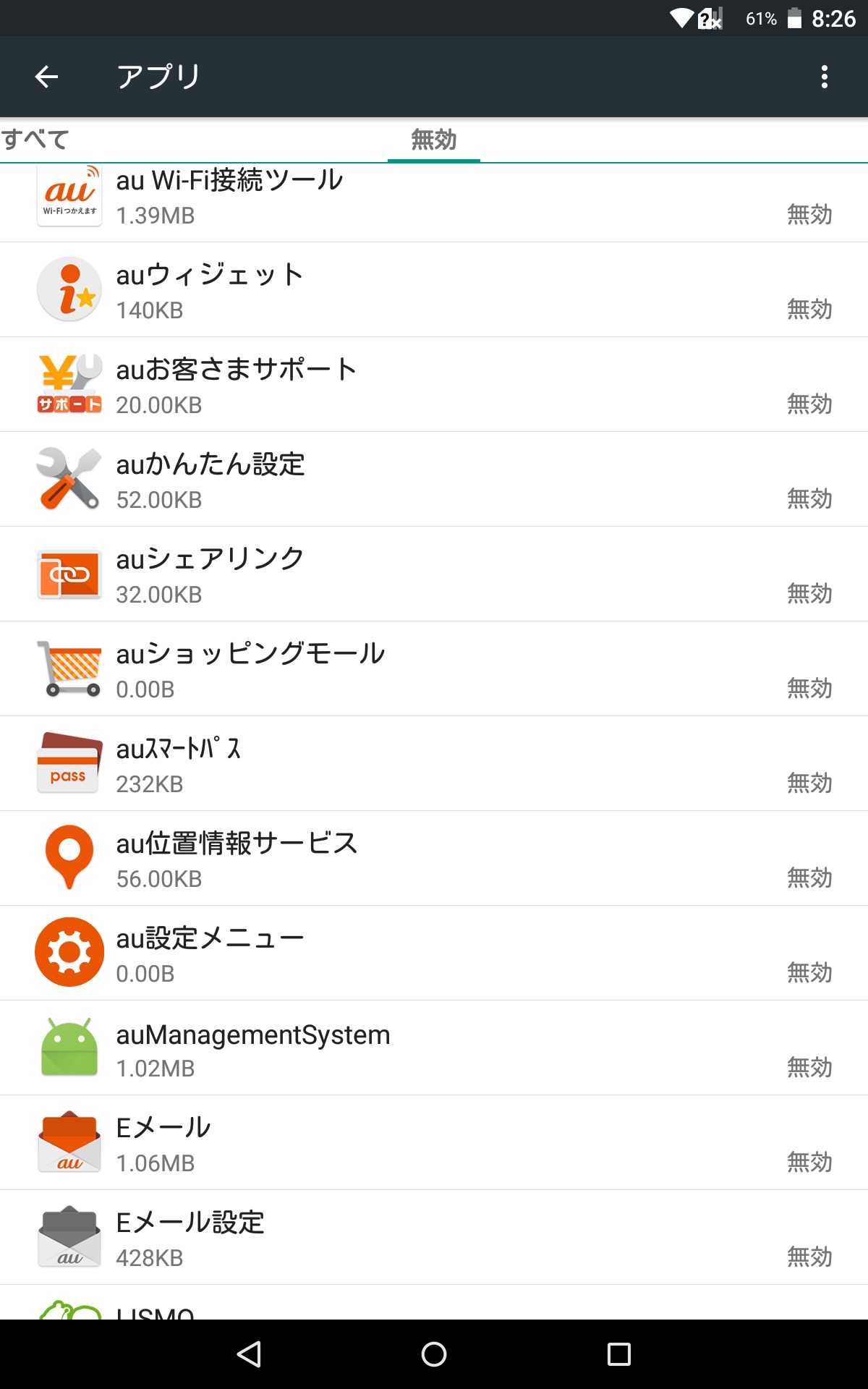Switch to the すべて tab
868x1389 pixels.
click(x=35, y=140)
